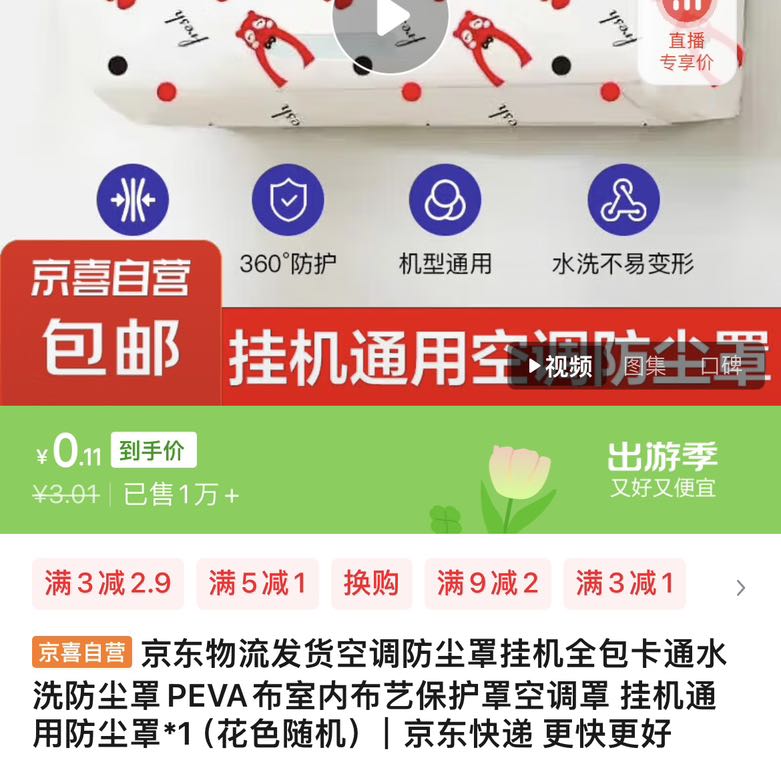The width and height of the screenshot is (781, 758).
Task: Open the 换购 offer chip
Action: point(371,584)
